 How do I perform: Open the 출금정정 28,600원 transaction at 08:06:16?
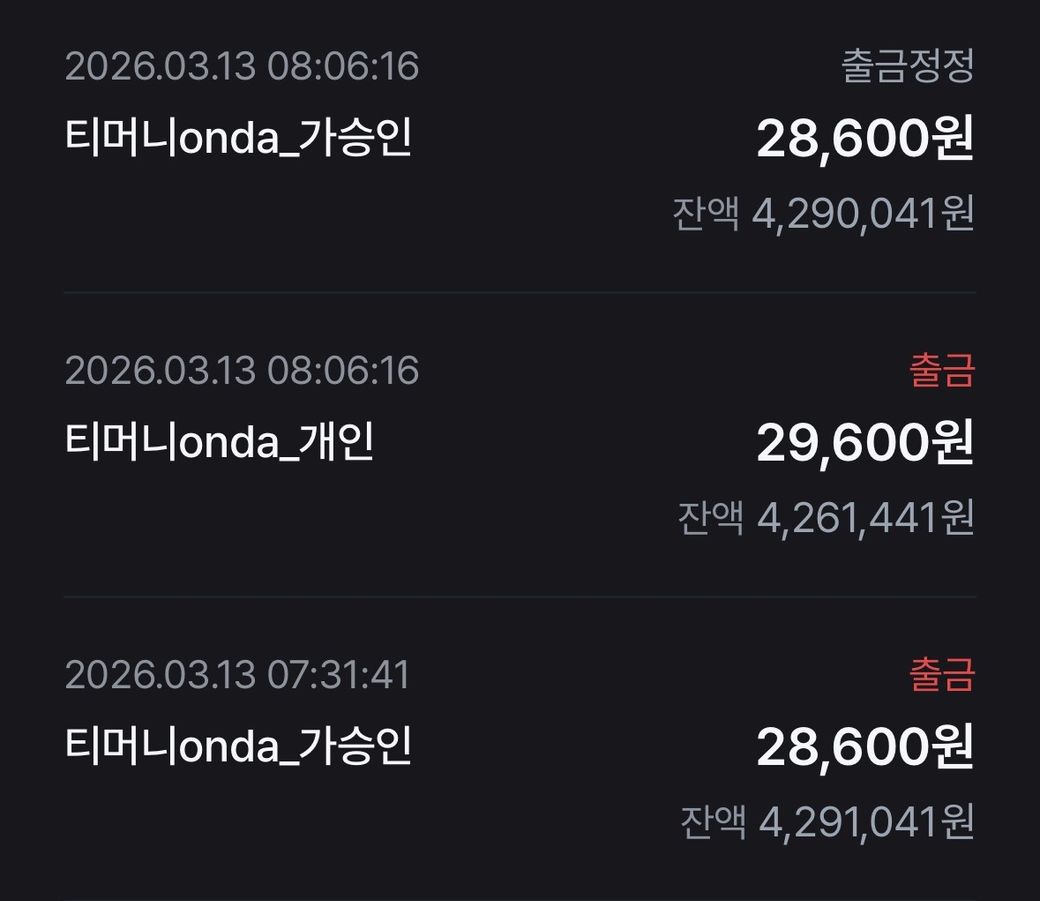click(520, 140)
